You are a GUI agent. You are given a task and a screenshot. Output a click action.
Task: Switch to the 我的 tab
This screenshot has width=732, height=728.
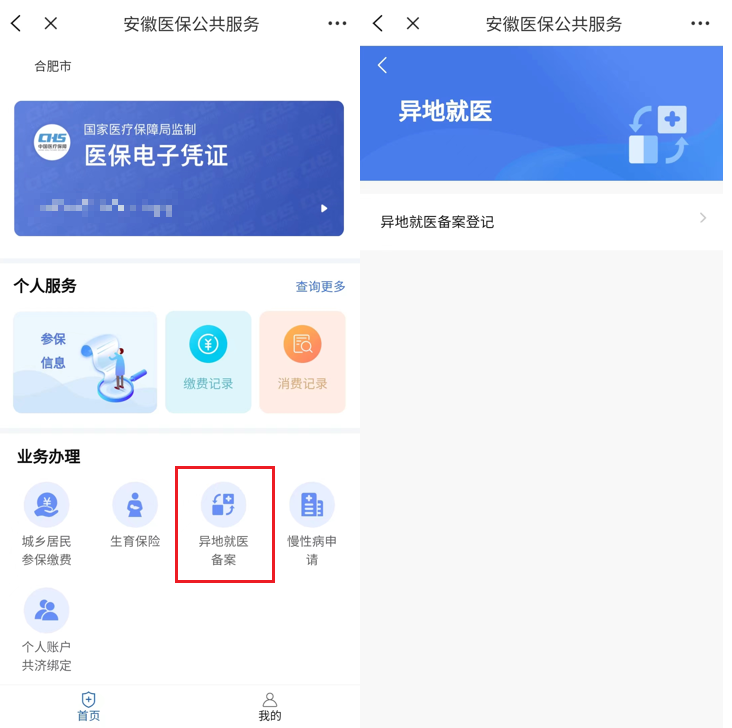tap(270, 706)
